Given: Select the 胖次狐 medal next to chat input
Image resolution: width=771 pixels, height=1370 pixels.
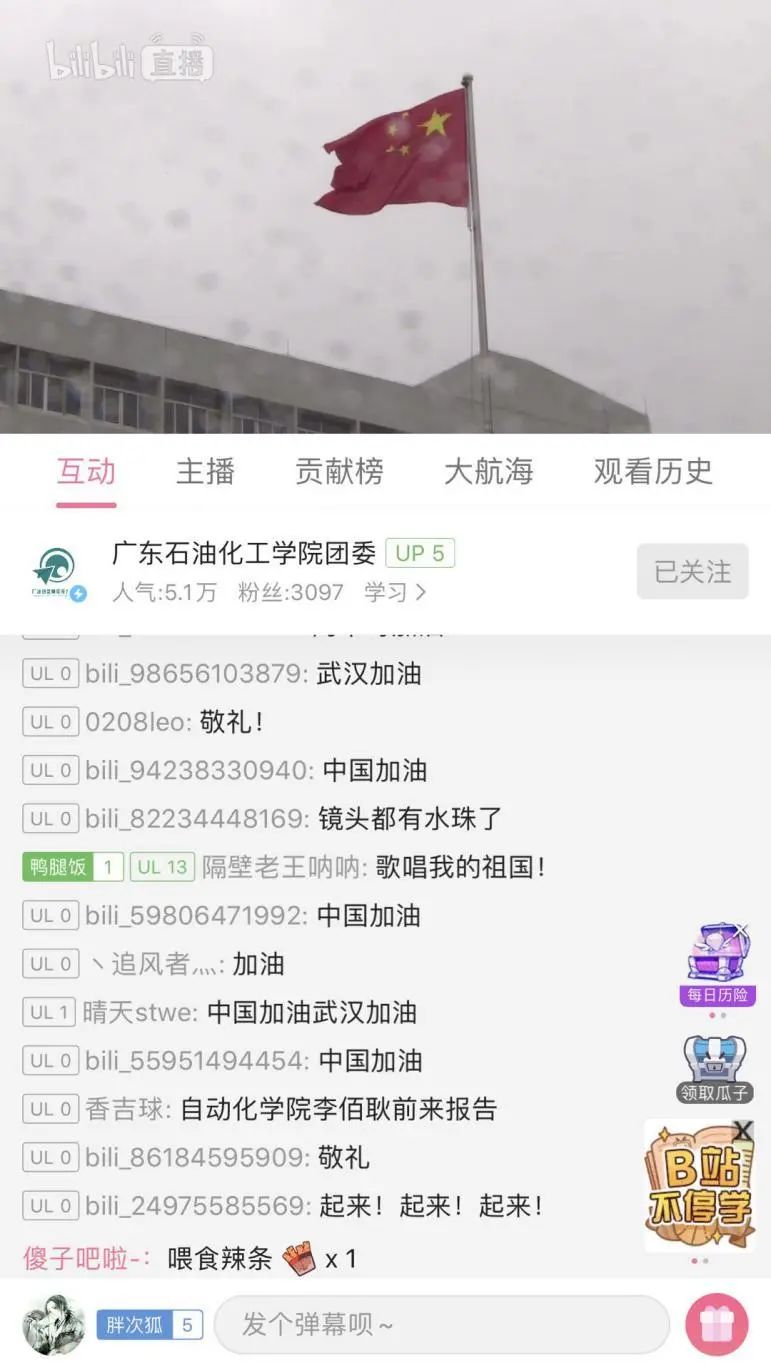Looking at the screenshot, I should (147, 1322).
